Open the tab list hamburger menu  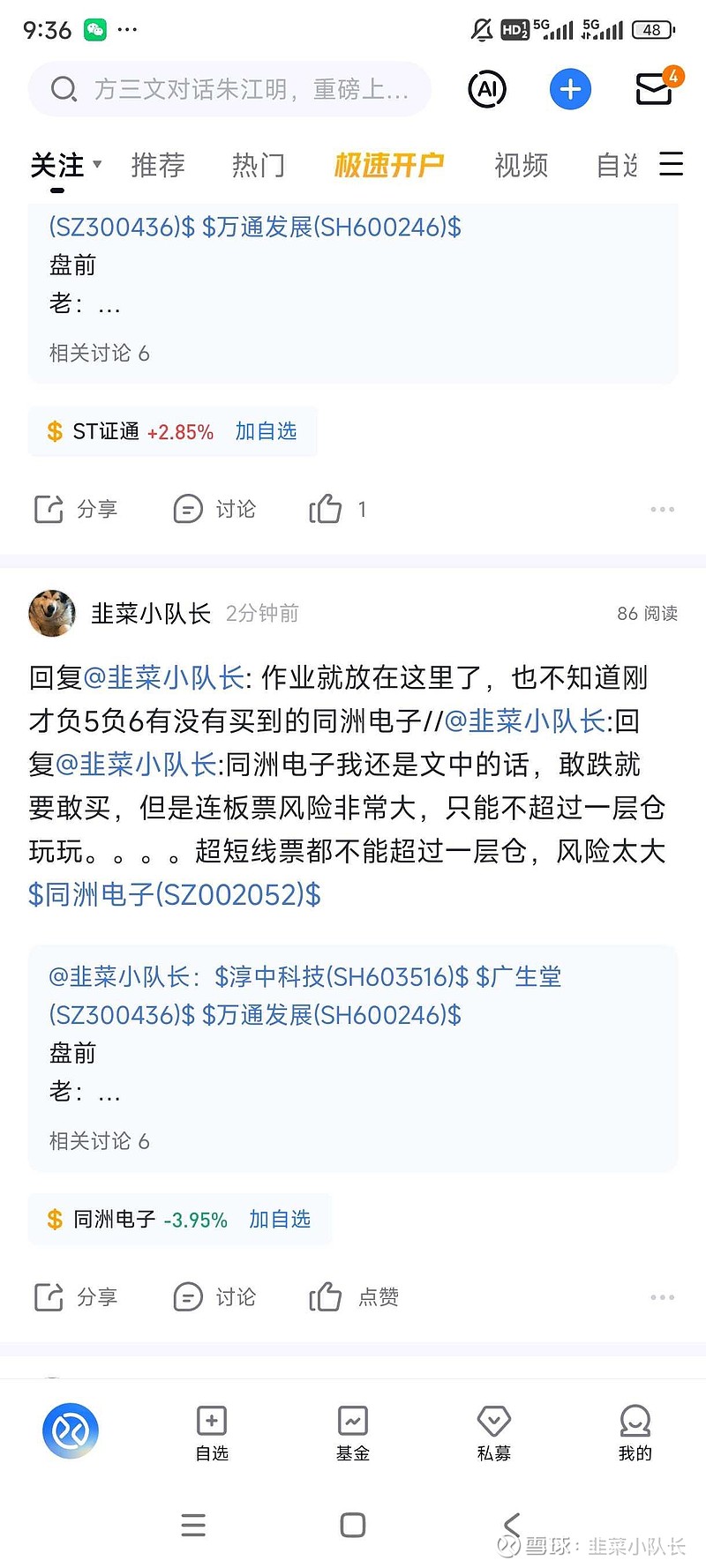(672, 164)
